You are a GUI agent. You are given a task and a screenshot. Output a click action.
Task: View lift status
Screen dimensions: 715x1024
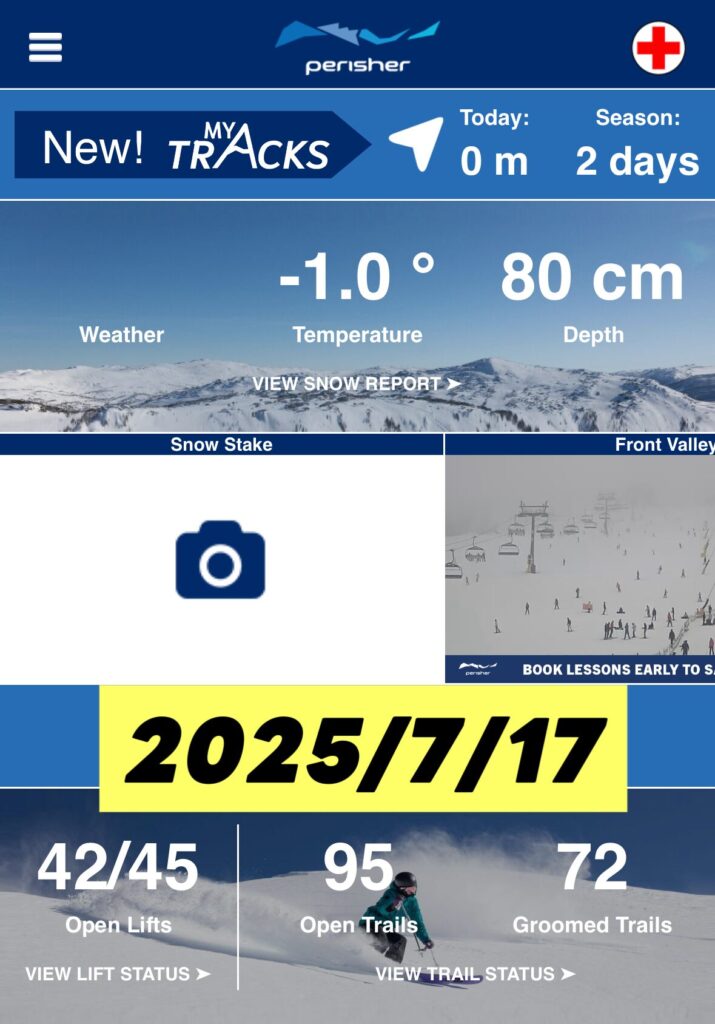coord(118,973)
